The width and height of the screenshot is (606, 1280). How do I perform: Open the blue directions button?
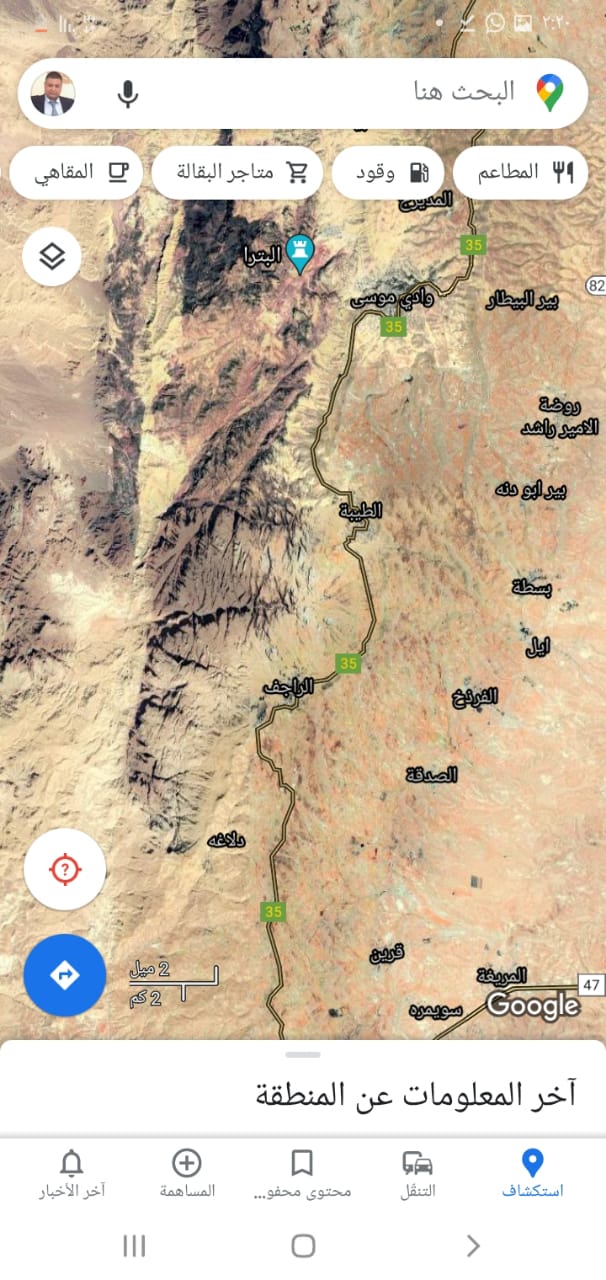(65, 975)
